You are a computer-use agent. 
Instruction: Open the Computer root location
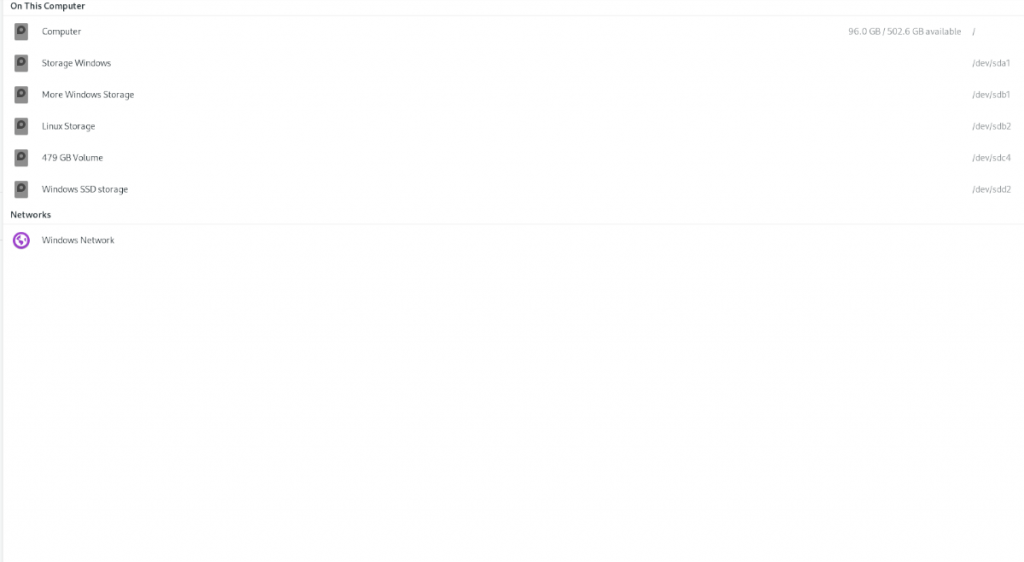tap(61, 32)
